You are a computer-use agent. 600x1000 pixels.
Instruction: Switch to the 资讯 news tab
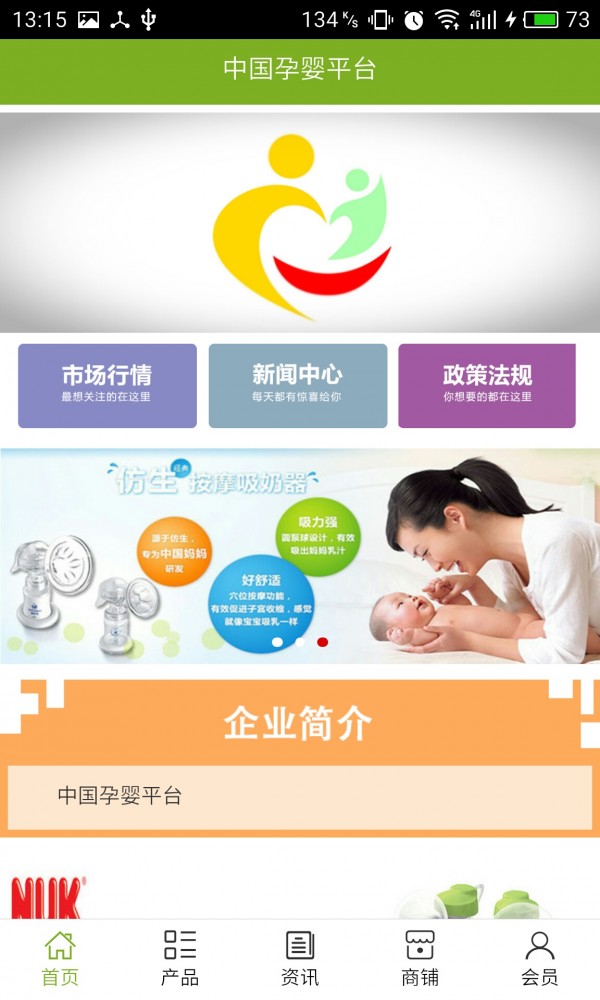coord(300,958)
